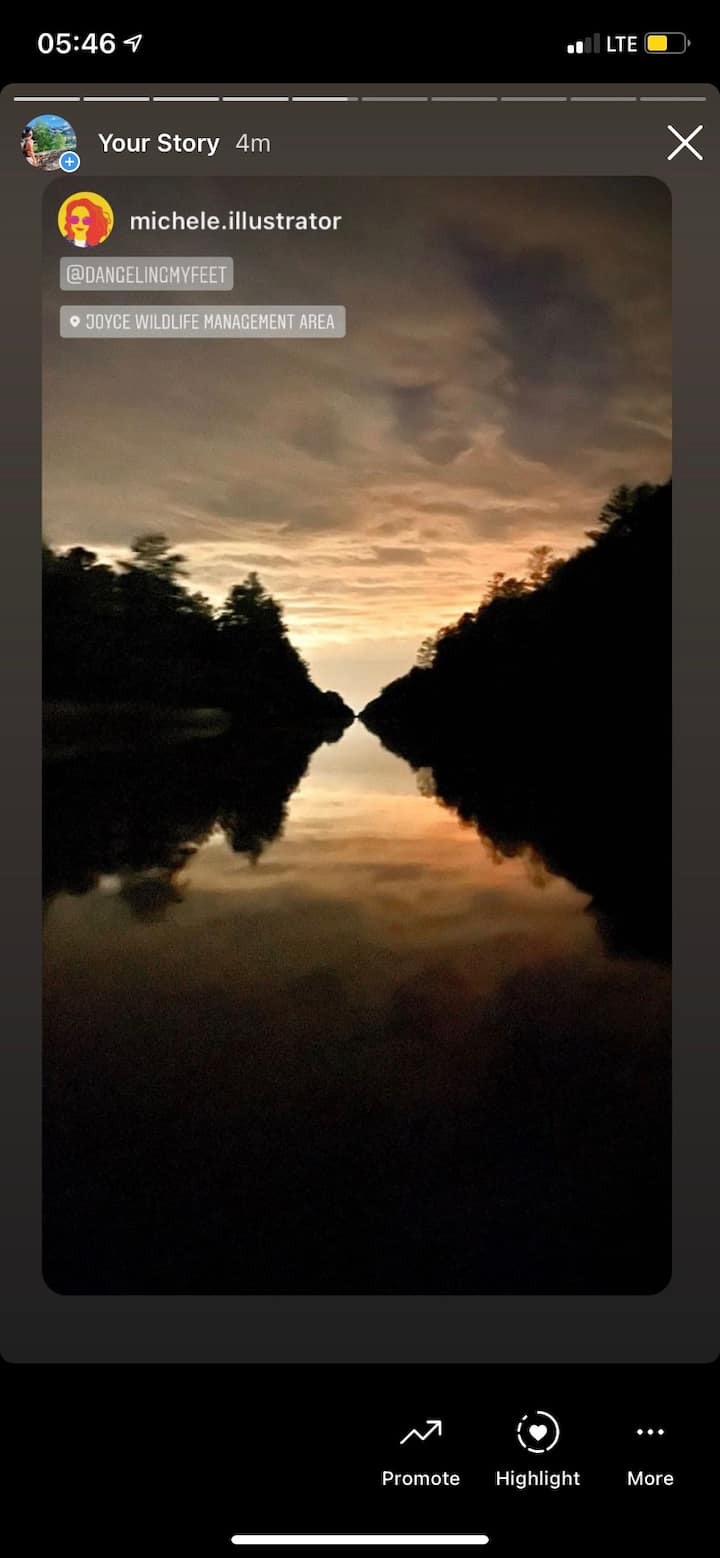Promote this story
Image resolution: width=720 pixels, height=1558 pixels.
point(421,1448)
